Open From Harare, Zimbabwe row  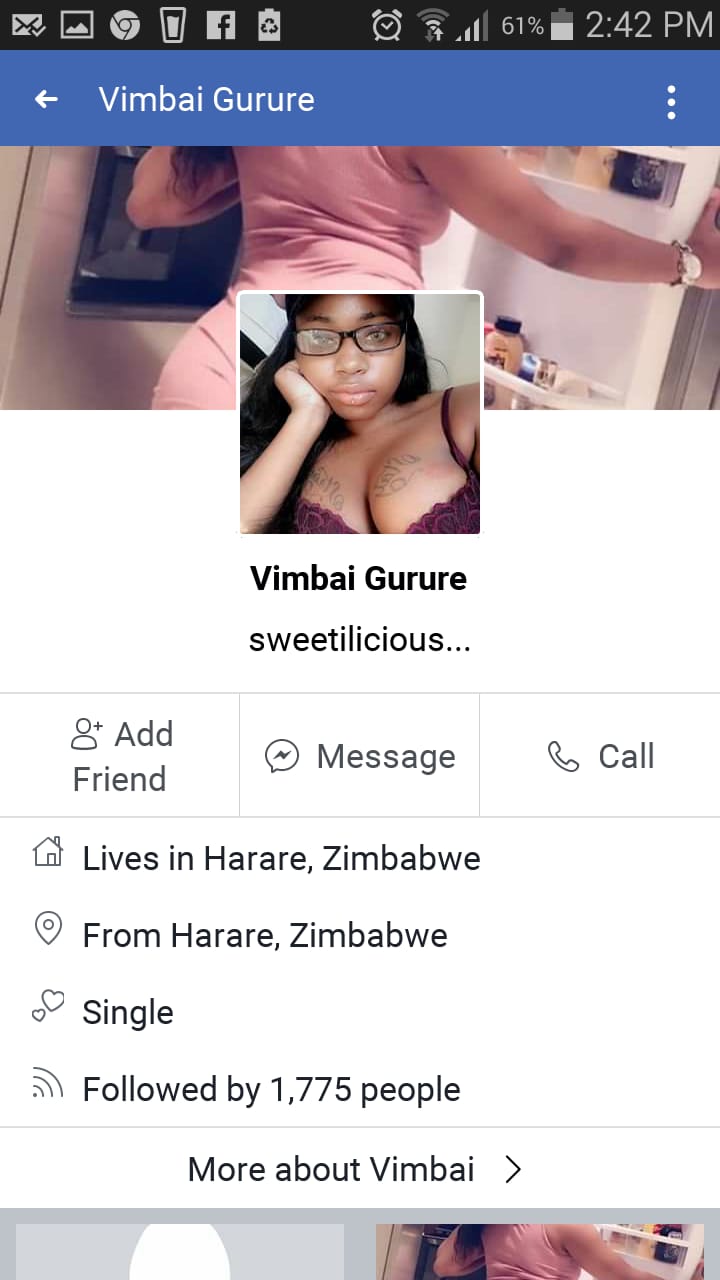360,934
